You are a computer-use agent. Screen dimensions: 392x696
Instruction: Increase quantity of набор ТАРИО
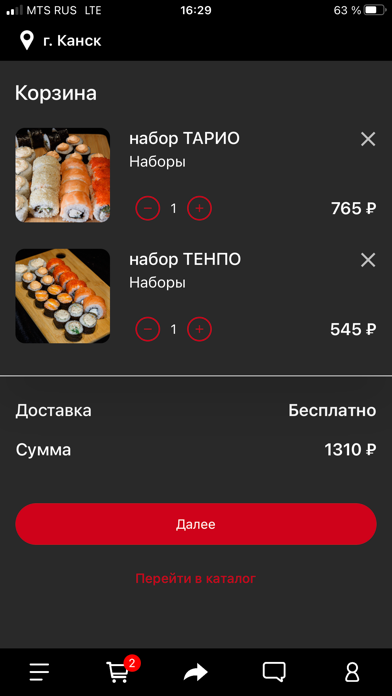click(199, 208)
